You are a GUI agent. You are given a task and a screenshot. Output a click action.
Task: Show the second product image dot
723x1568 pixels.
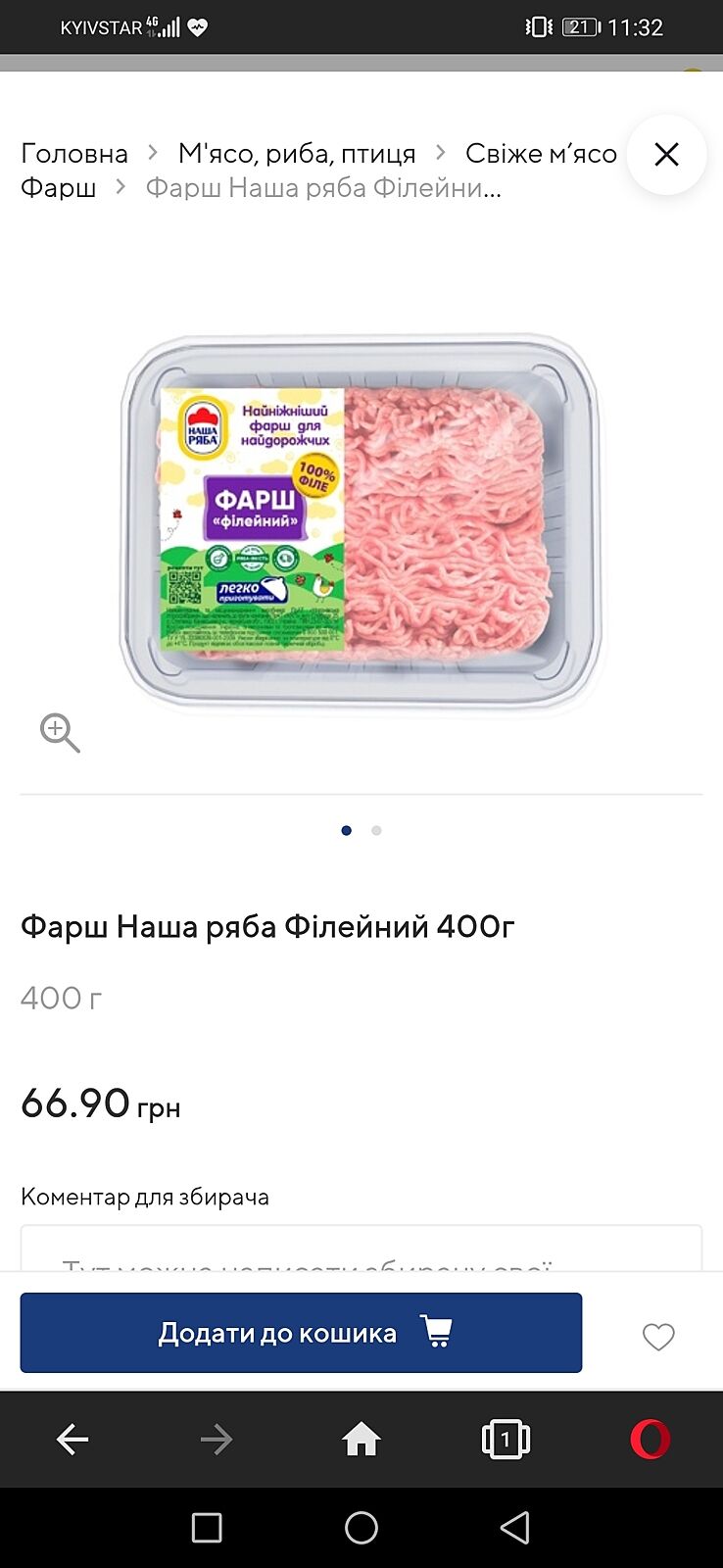pyautogui.click(x=376, y=830)
